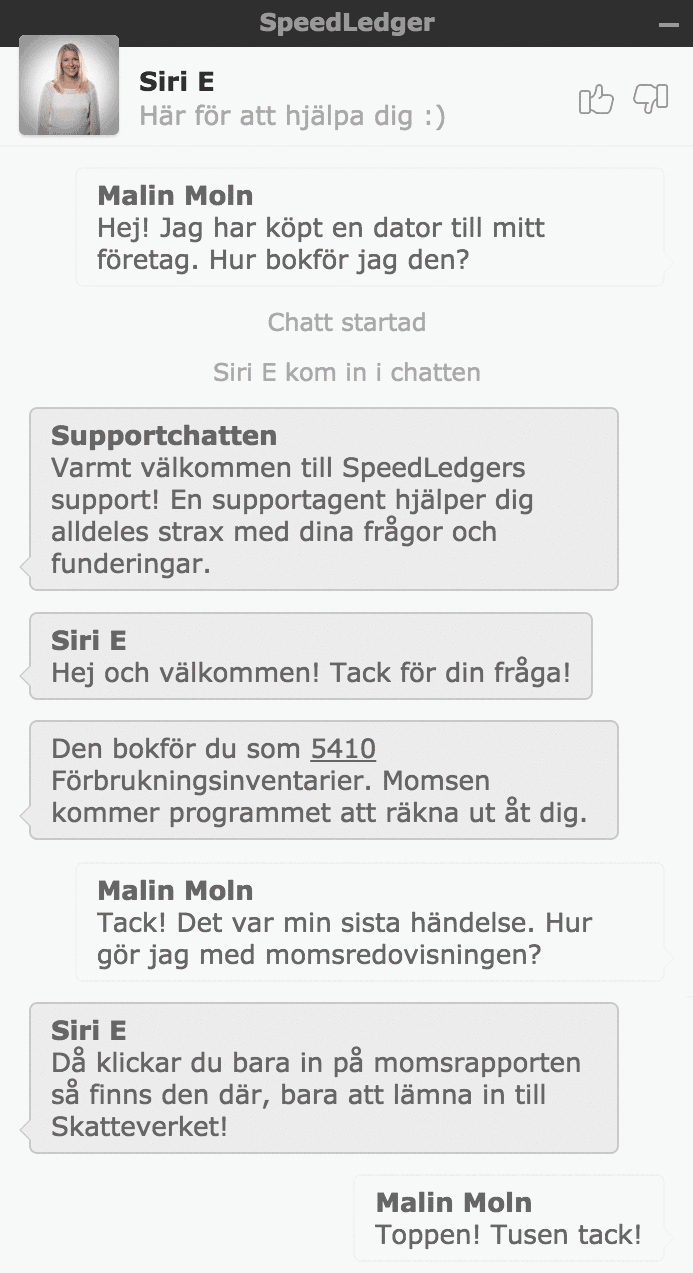Open the 5410 account link

343,748
